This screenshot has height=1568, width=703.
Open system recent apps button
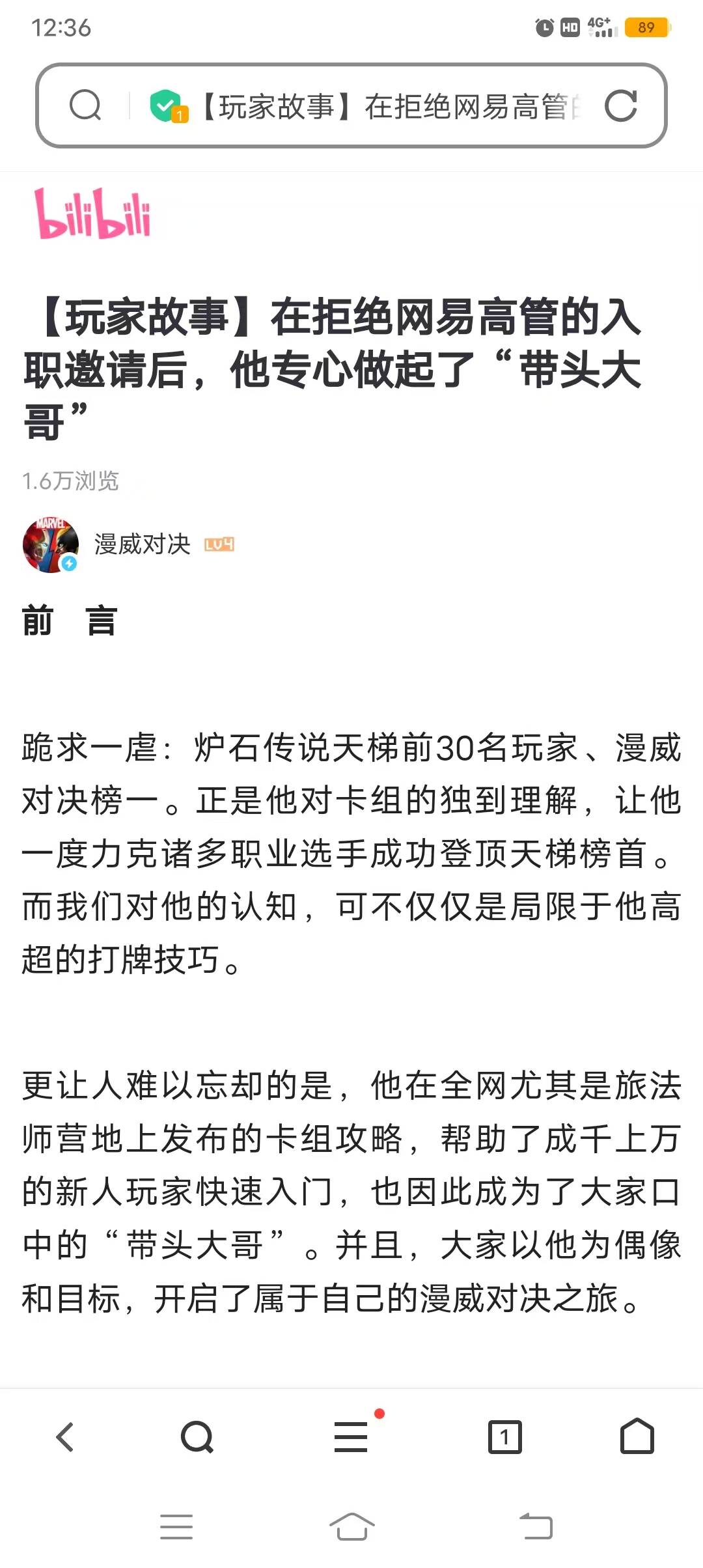[x=176, y=1526]
